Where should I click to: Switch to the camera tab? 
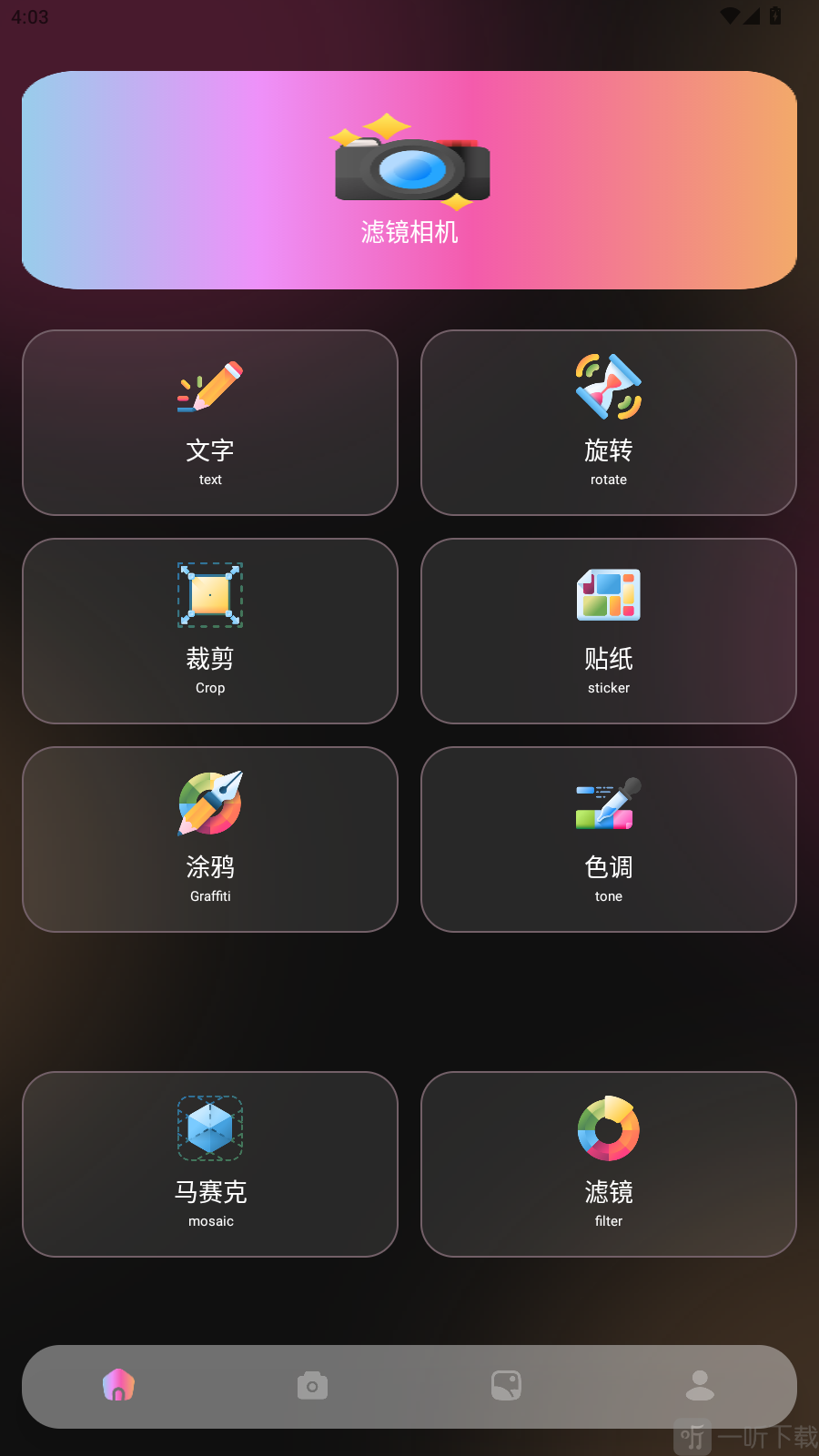(x=312, y=1386)
